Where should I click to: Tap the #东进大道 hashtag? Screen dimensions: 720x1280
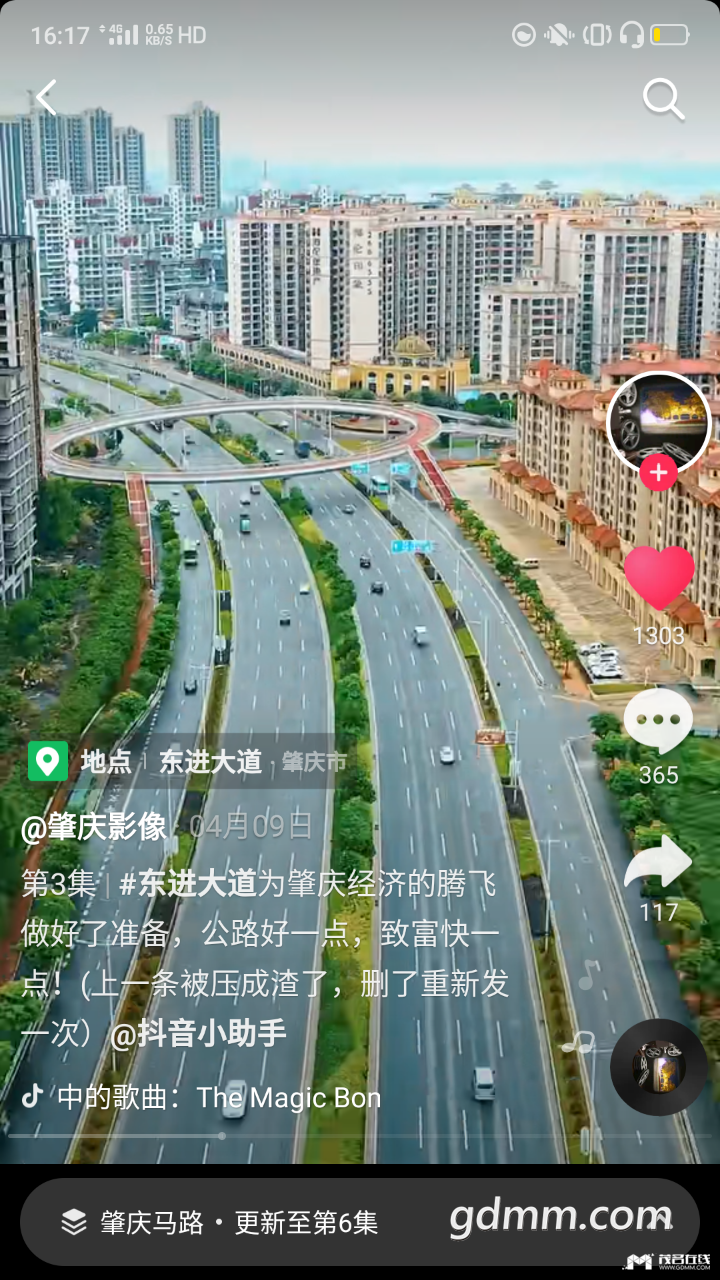[x=188, y=884]
